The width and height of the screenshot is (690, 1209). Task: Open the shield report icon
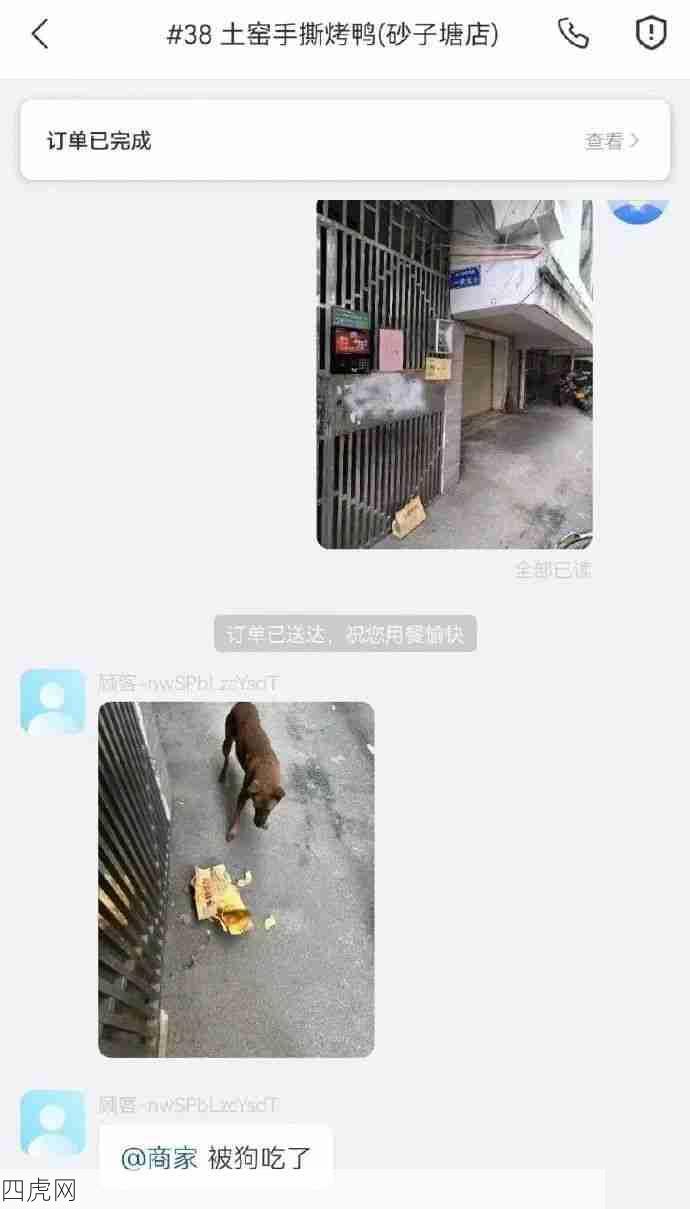[651, 34]
